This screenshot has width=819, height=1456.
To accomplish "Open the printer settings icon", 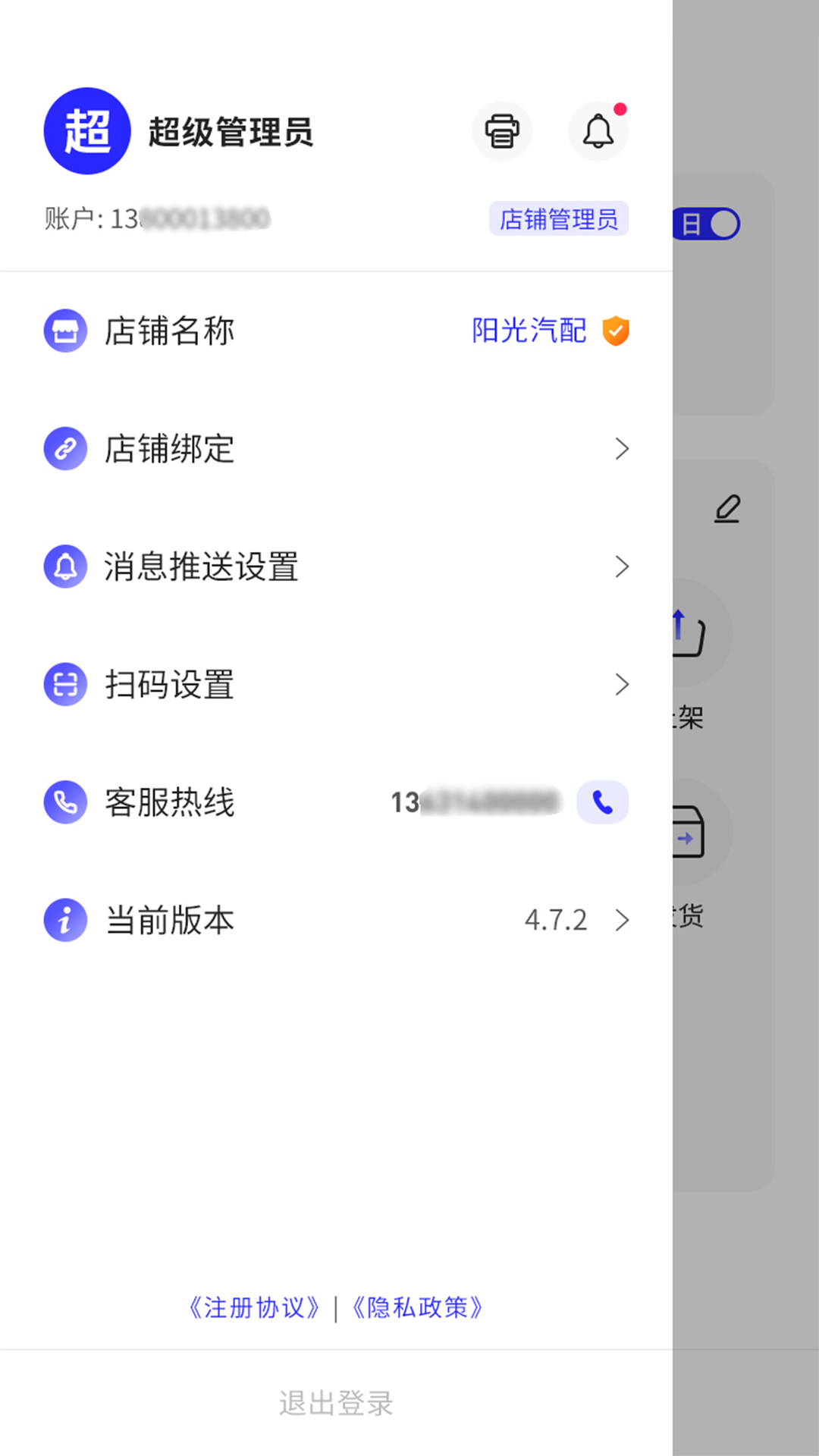I will (502, 130).
